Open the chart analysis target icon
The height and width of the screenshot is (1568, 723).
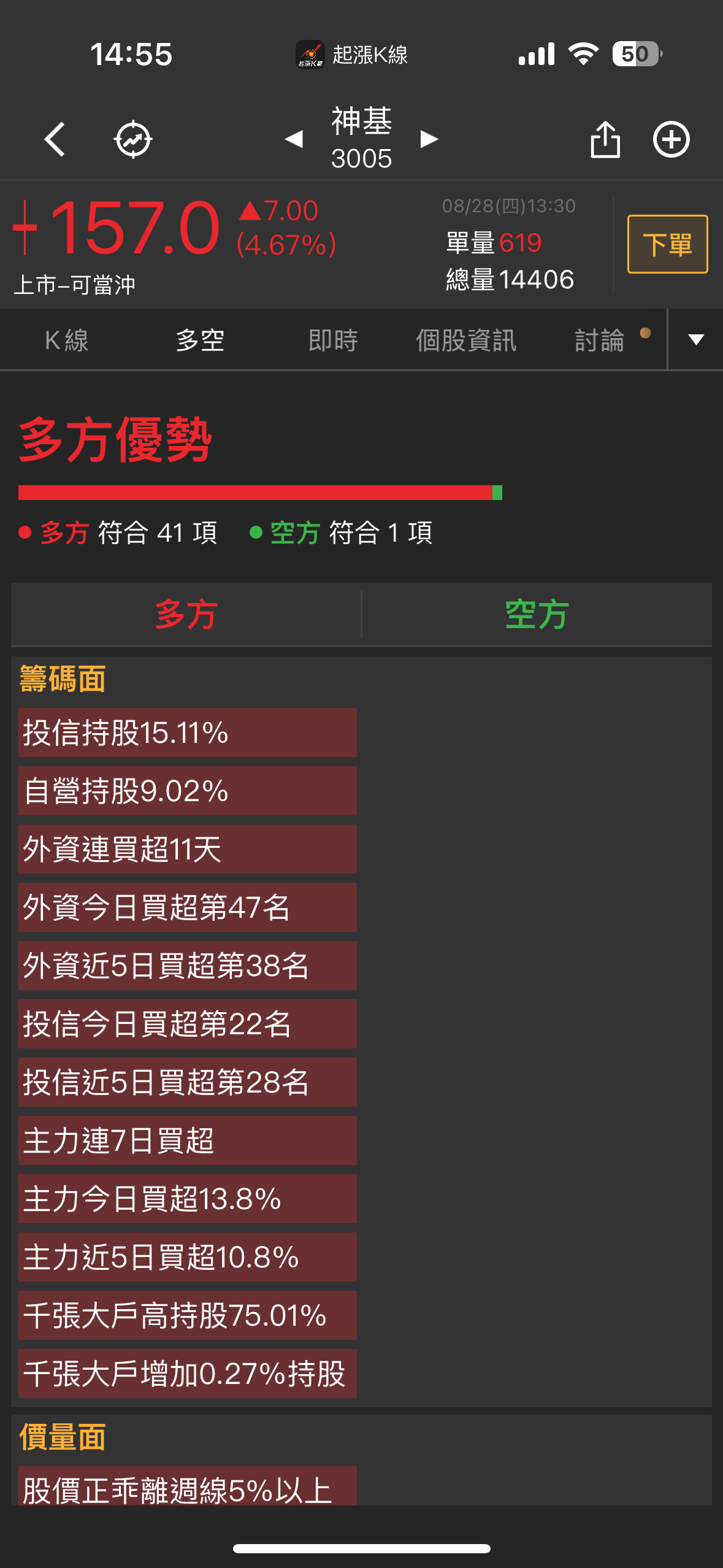click(133, 139)
